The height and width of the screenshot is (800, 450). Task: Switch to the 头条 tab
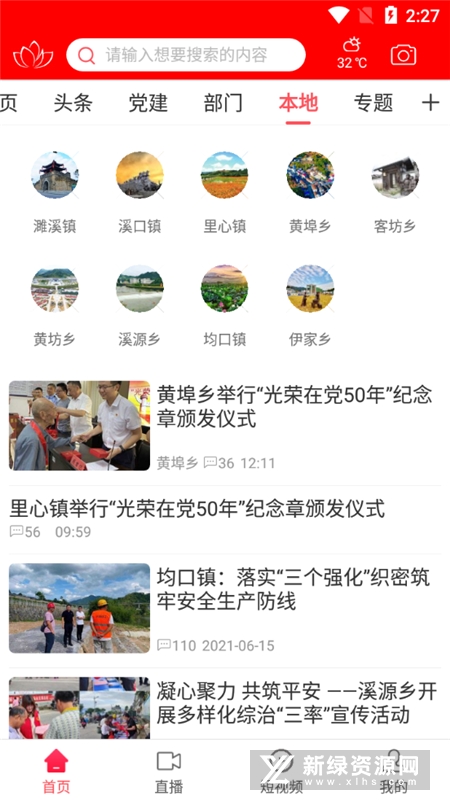tap(73, 103)
